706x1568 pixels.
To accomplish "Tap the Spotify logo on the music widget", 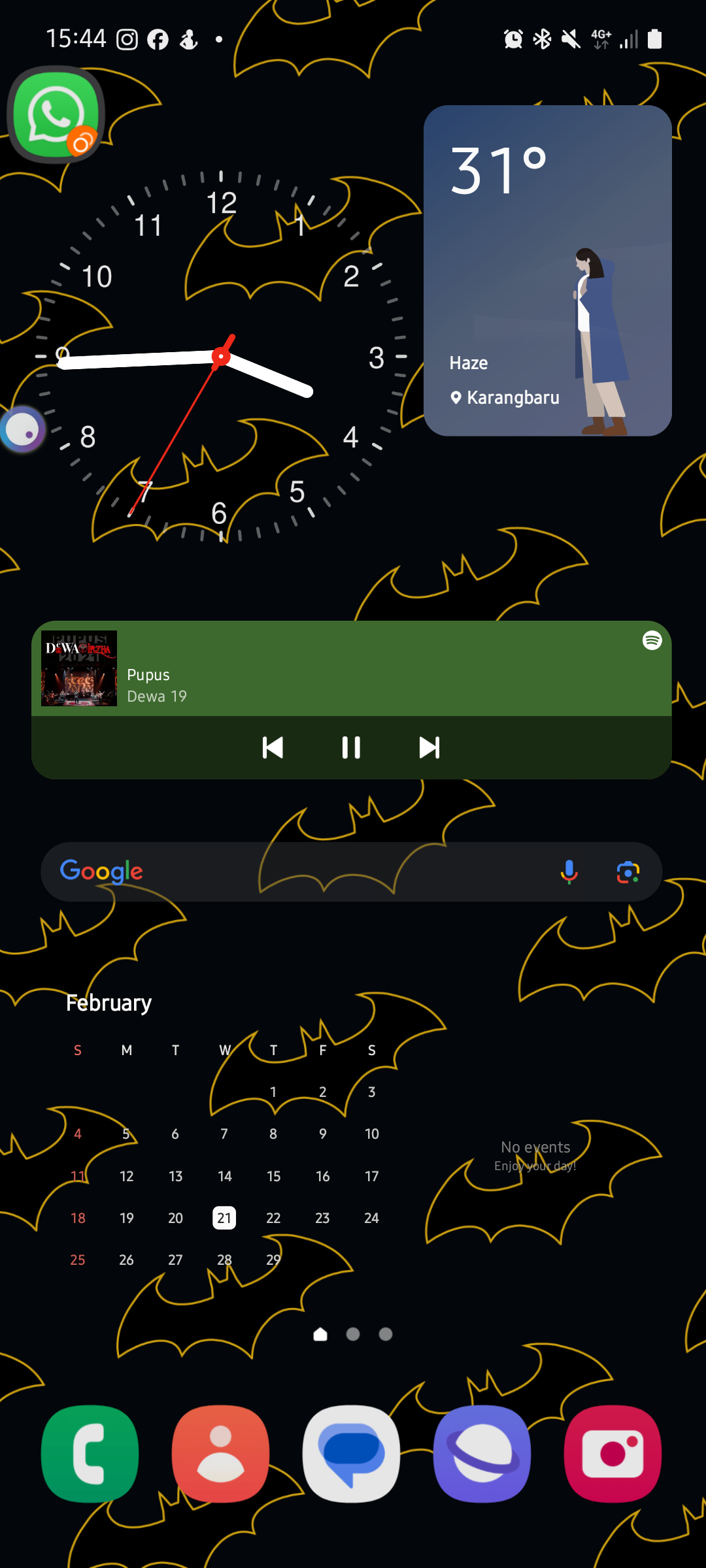I will (651, 641).
